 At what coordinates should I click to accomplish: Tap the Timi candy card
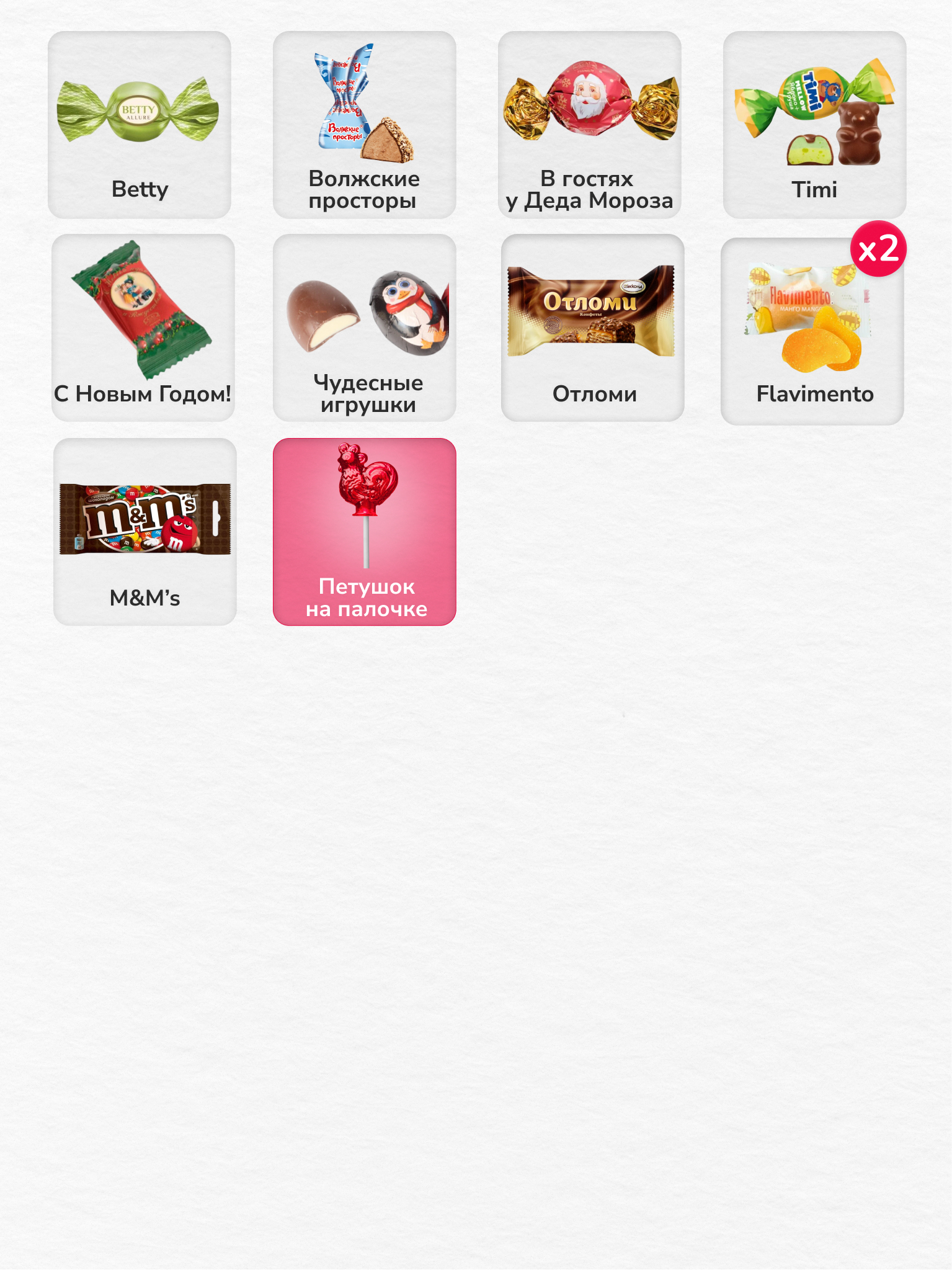[814, 125]
